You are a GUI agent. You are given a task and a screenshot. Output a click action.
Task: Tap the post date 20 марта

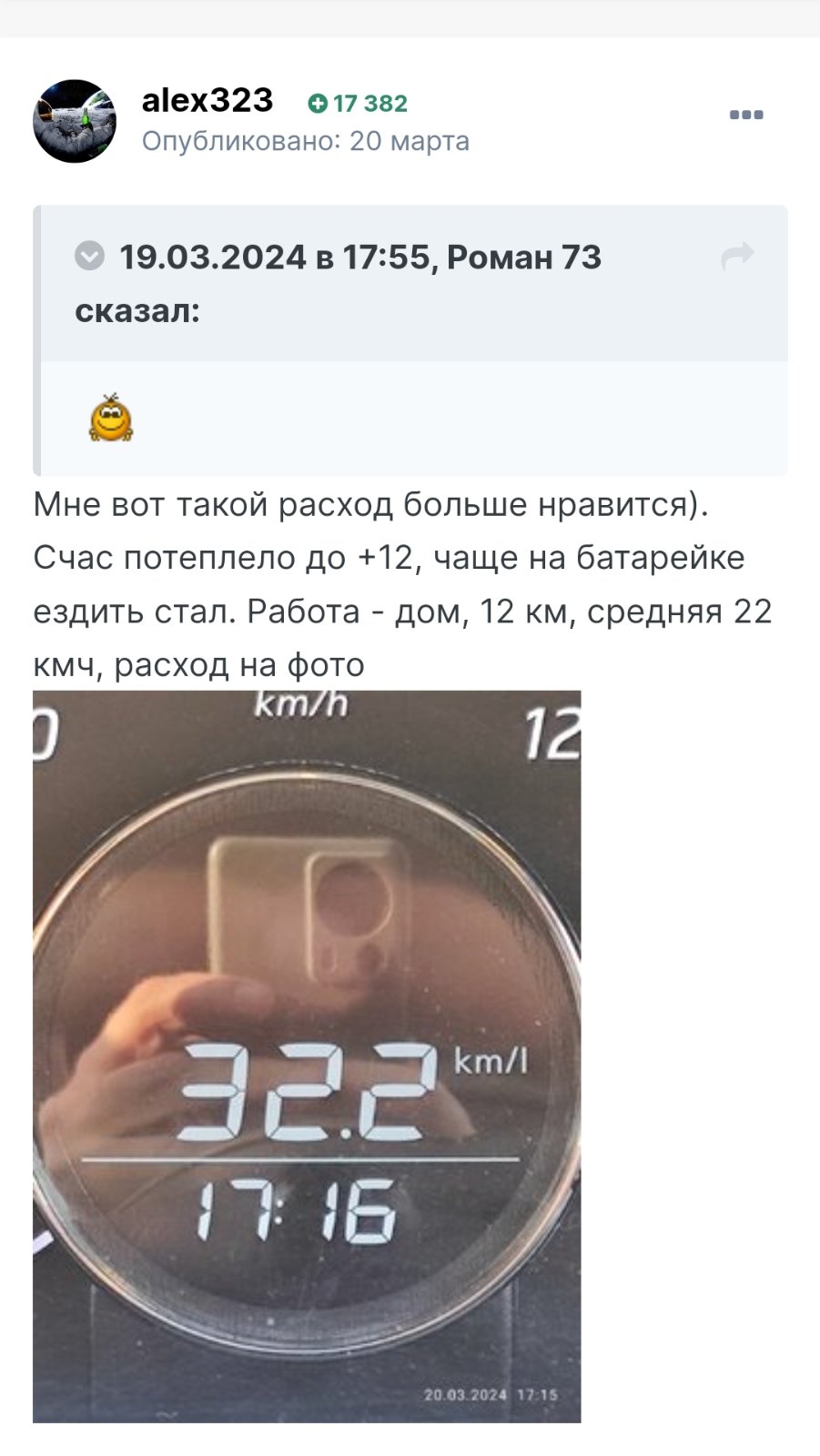(x=410, y=141)
